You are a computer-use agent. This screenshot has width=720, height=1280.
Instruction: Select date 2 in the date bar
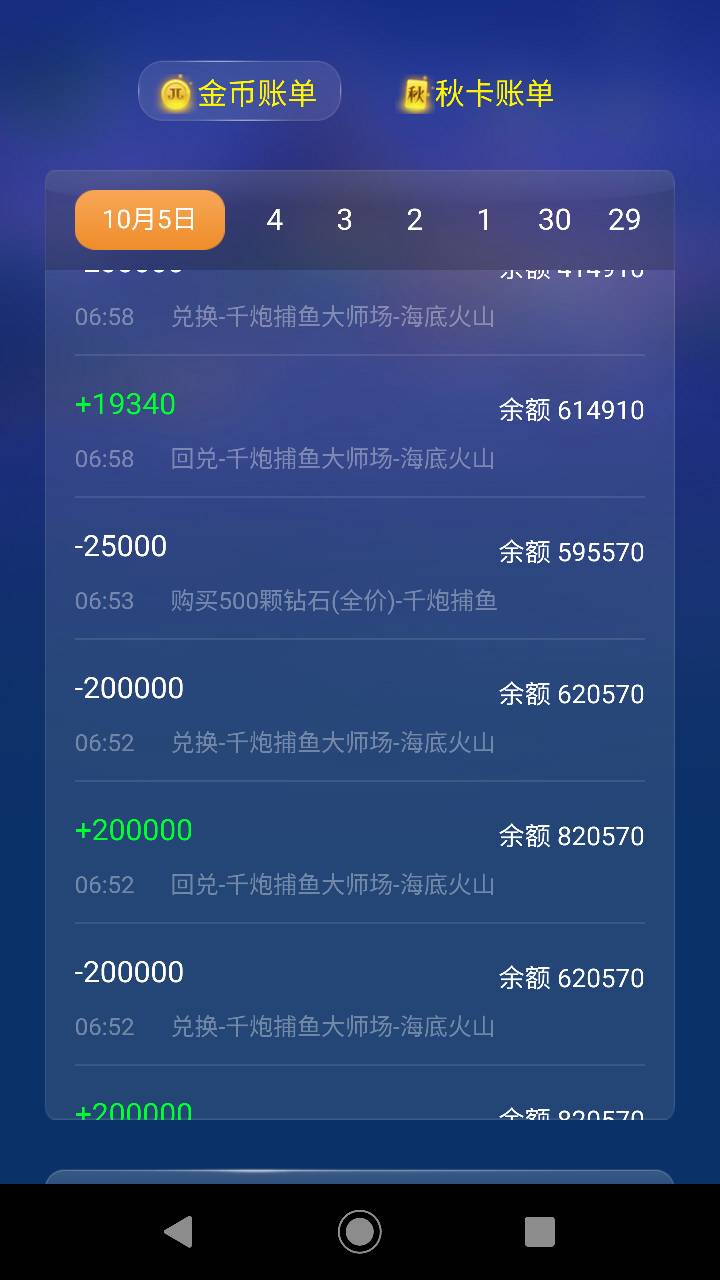[x=414, y=220]
